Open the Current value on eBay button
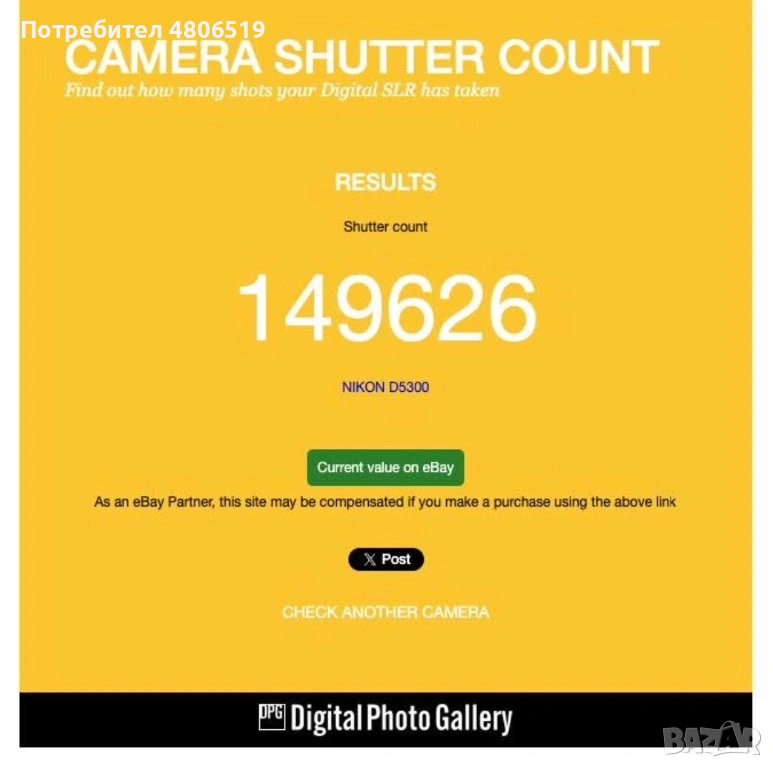773x768 pixels. (x=385, y=467)
